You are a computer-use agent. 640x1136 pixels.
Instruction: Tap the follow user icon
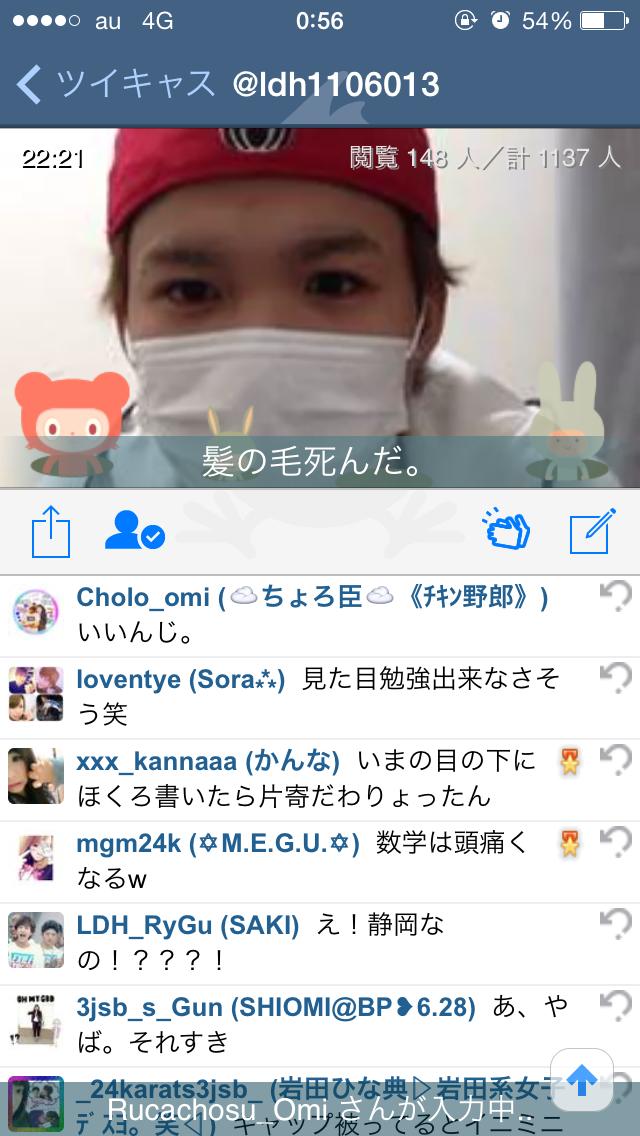pos(134,531)
